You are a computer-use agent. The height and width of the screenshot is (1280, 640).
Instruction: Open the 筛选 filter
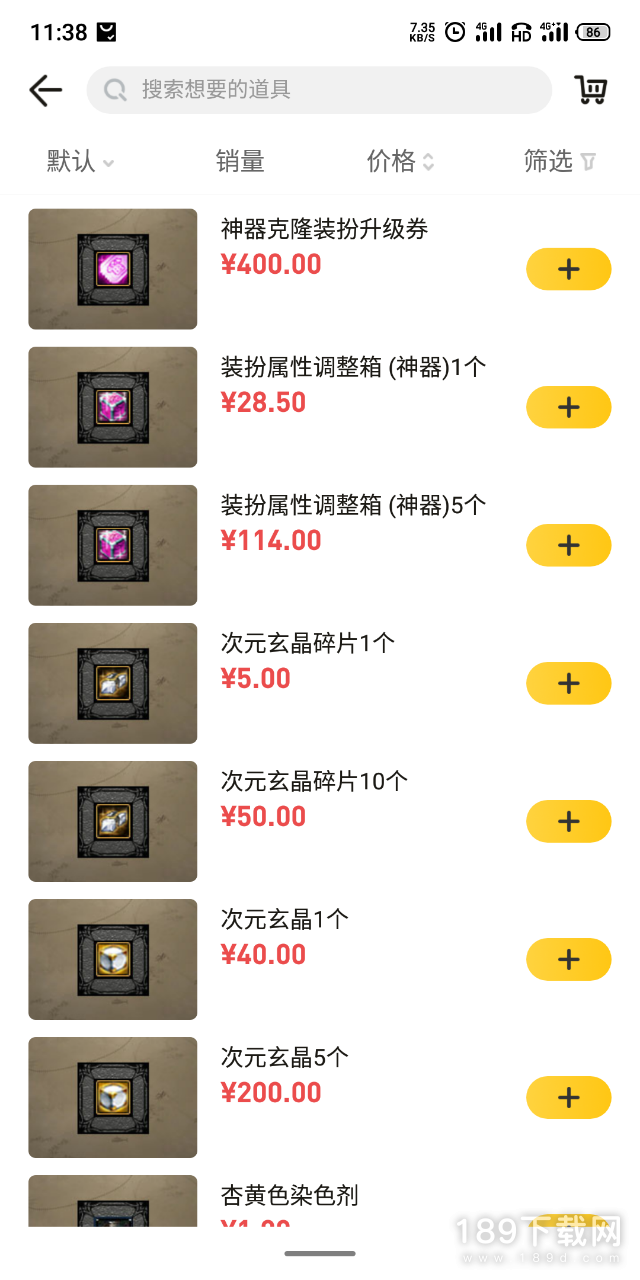[x=560, y=161]
